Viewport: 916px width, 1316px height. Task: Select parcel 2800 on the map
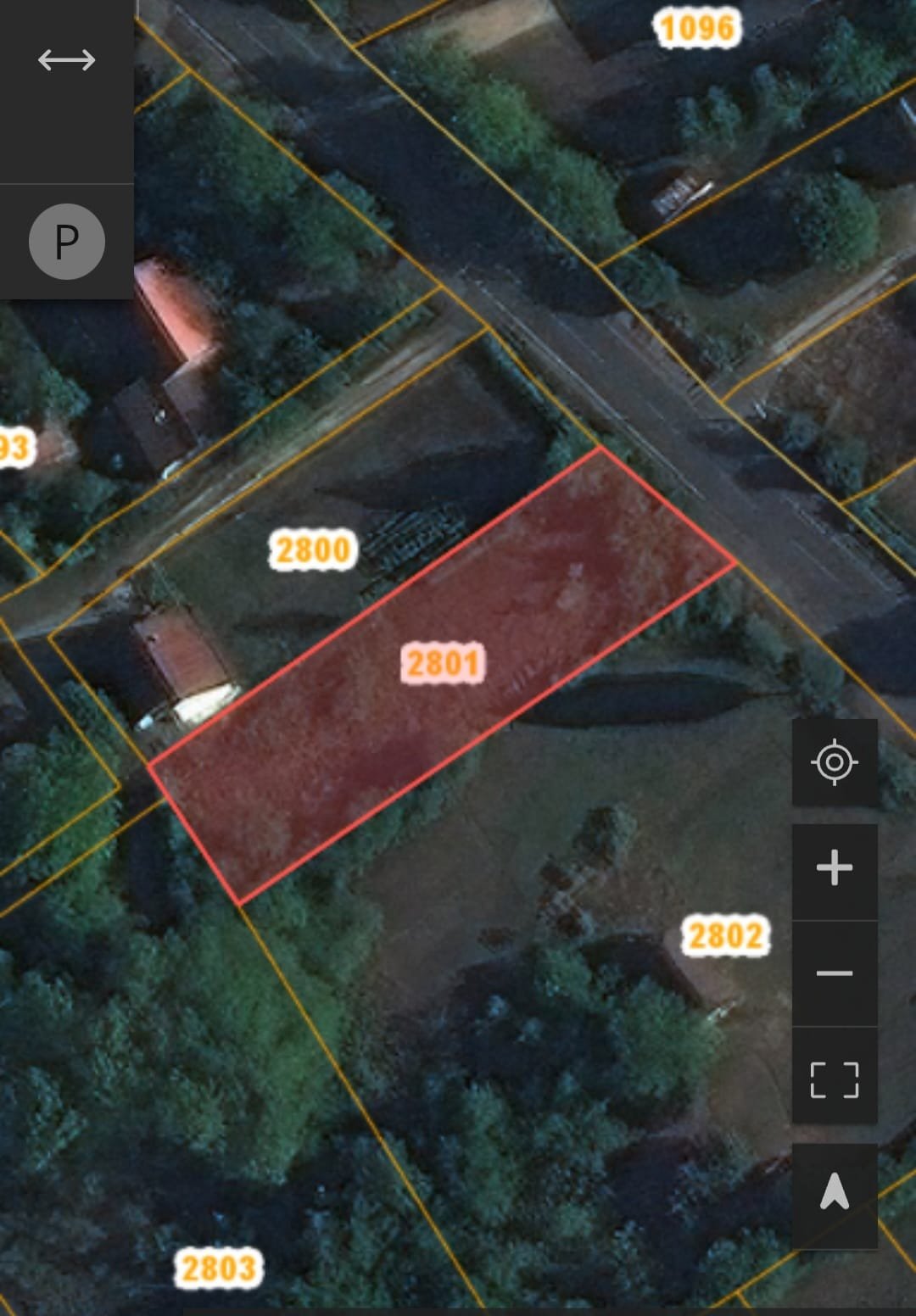coord(313,549)
